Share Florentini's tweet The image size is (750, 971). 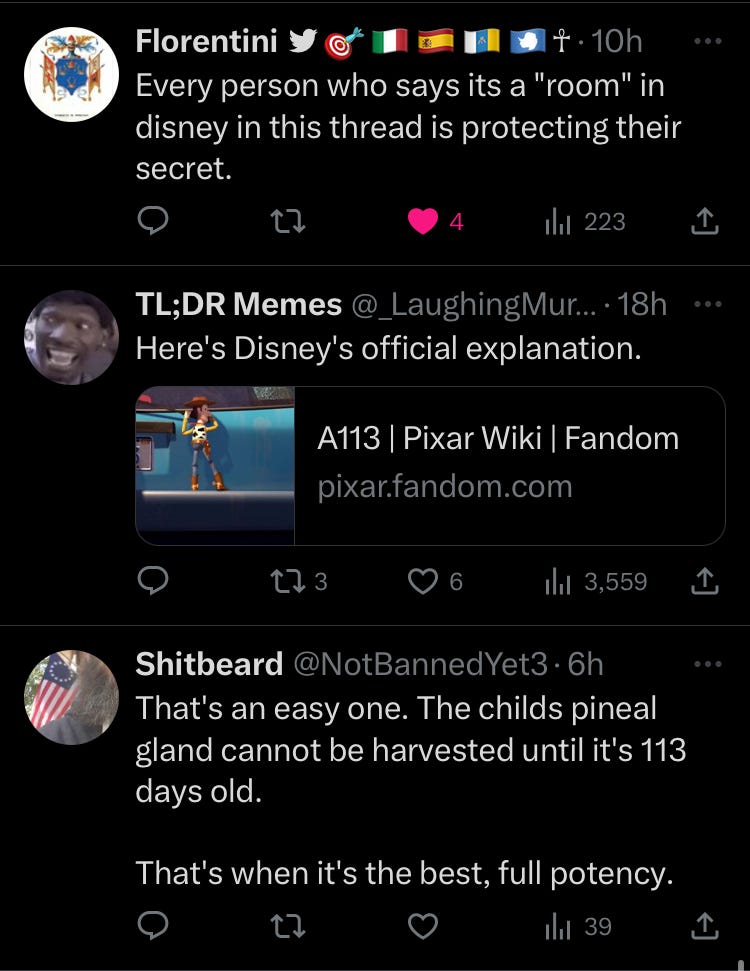pos(705,221)
